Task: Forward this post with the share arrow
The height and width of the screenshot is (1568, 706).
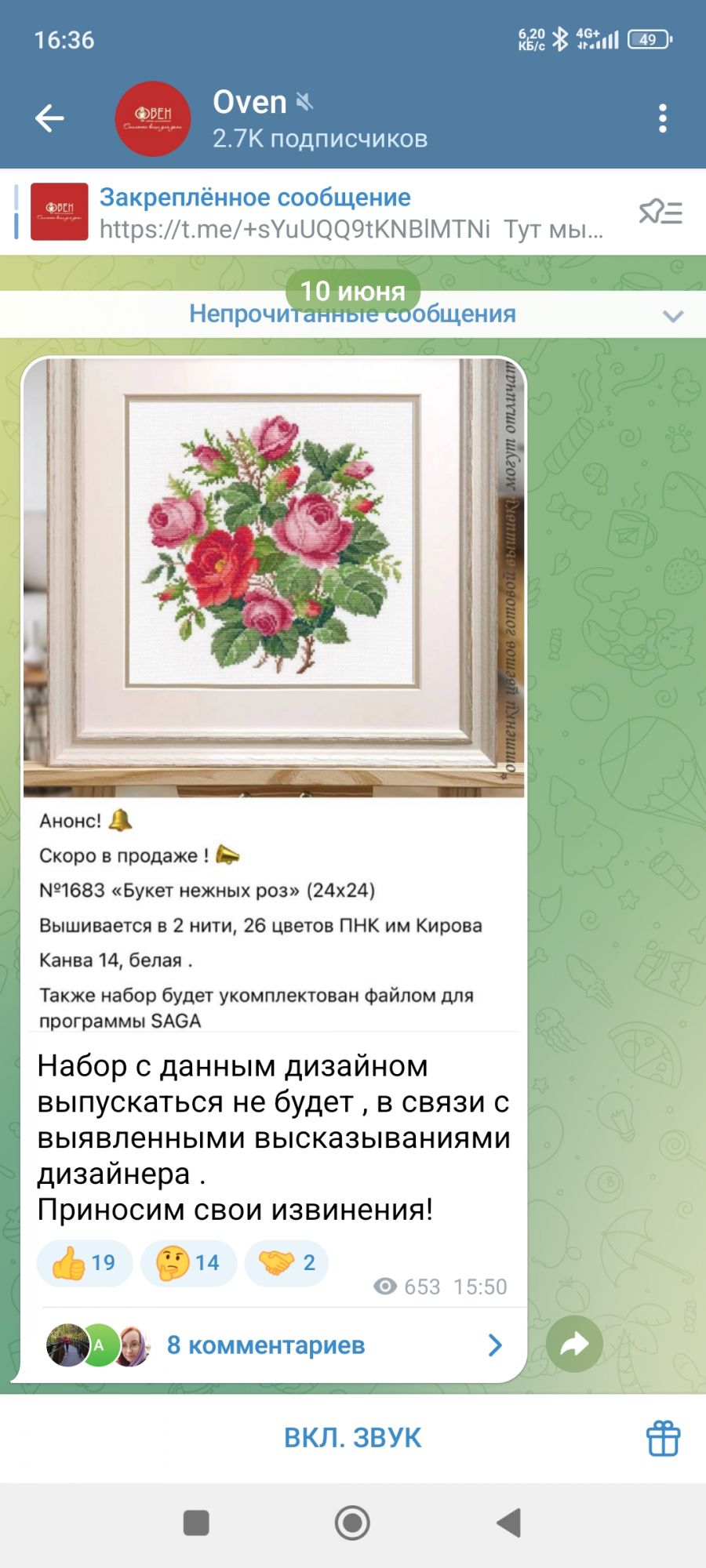Action: point(574,1345)
